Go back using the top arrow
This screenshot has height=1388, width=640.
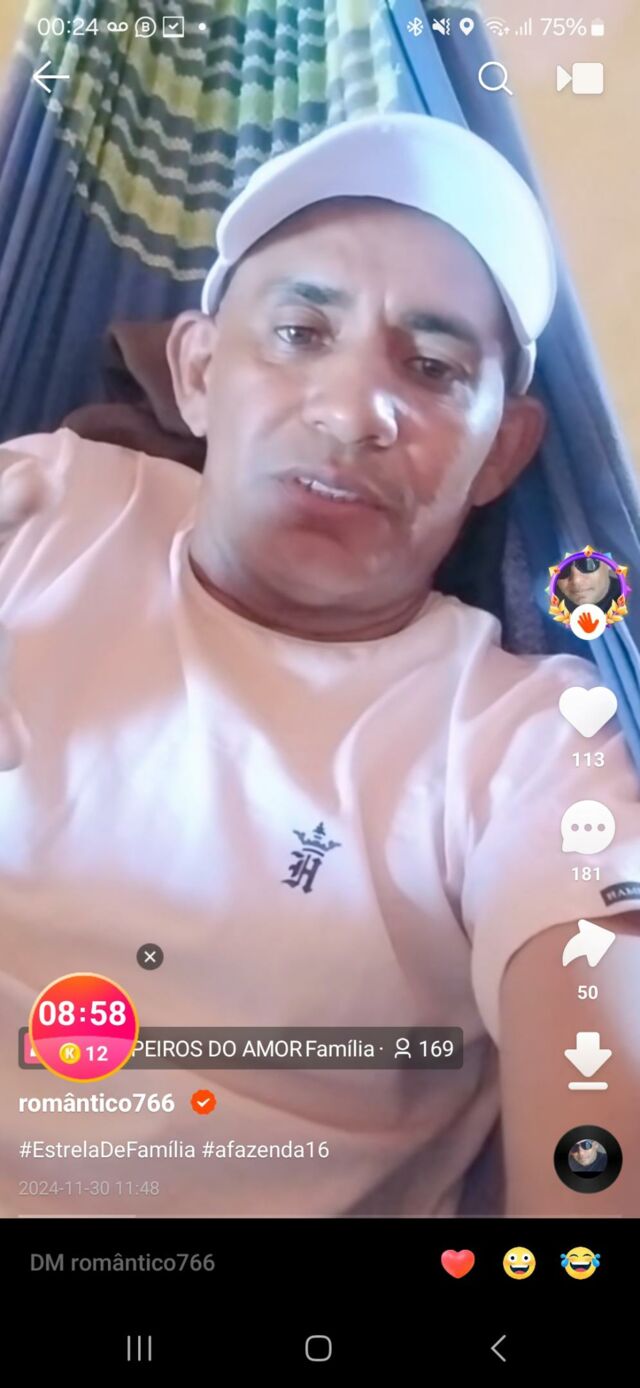[x=50, y=77]
